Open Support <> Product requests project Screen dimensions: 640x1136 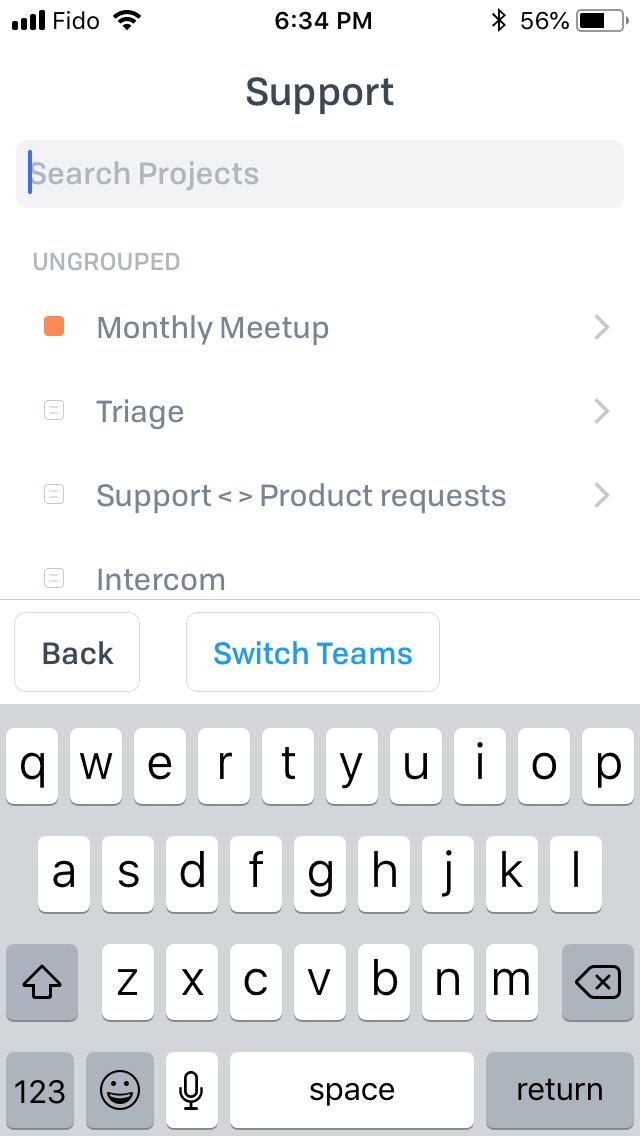click(x=320, y=496)
